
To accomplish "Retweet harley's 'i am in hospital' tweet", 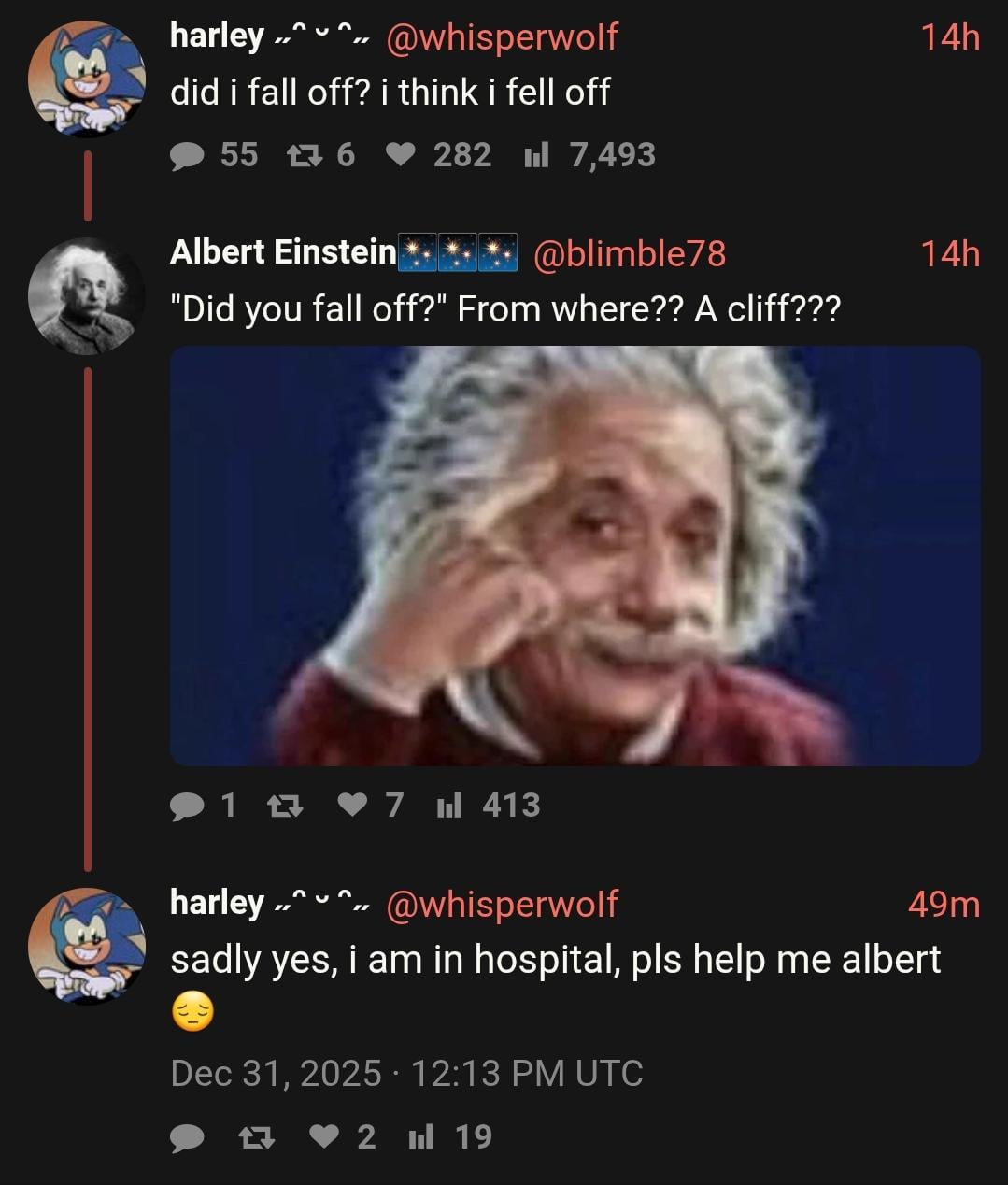I will pos(257,1137).
